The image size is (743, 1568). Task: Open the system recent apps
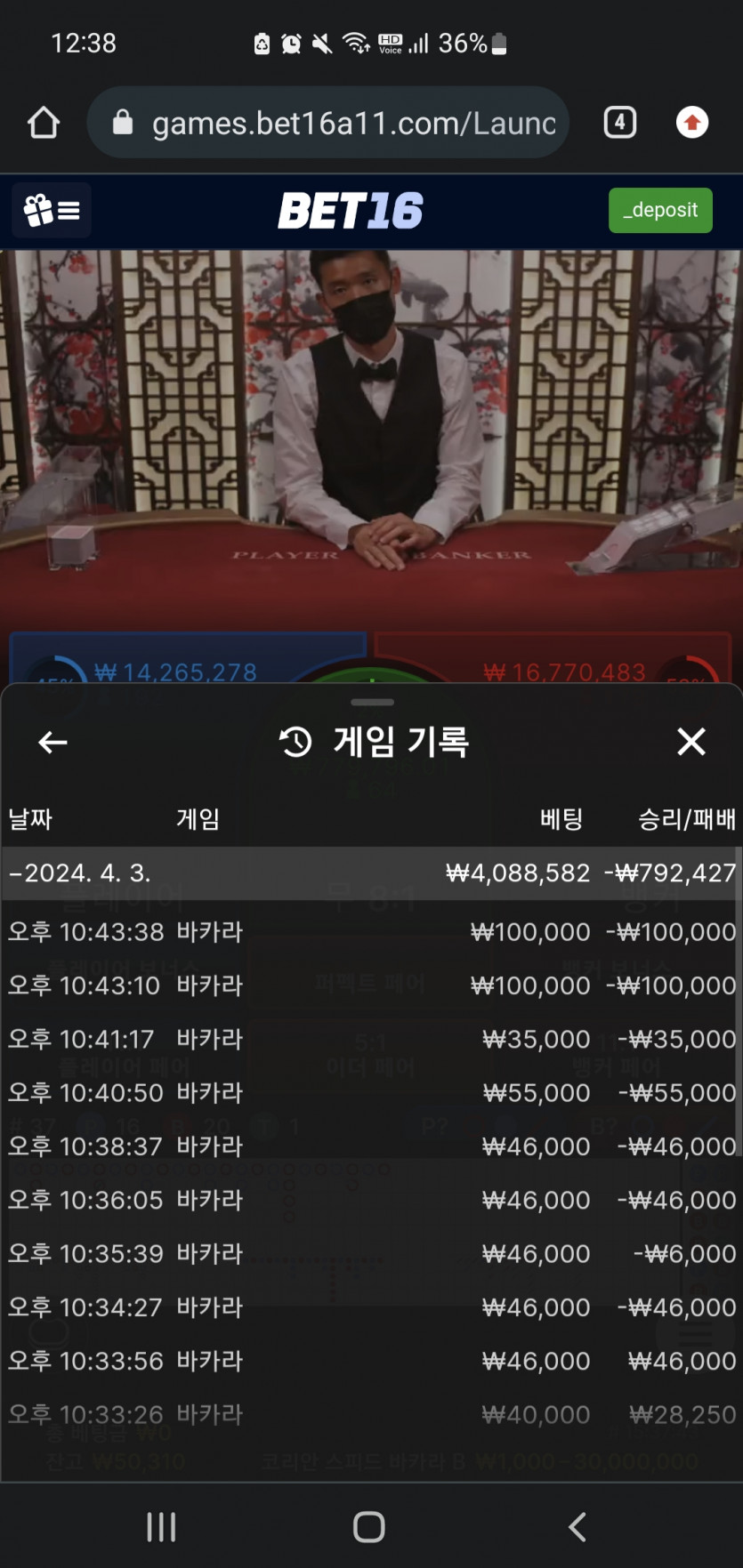tap(161, 1526)
